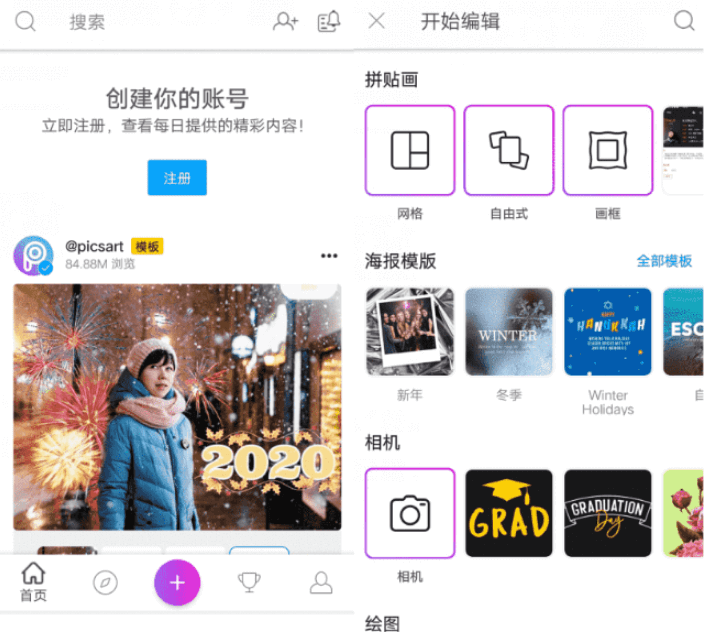Image resolution: width=705 pixels, height=632 pixels.
Task: Open the notifications bell icon
Action: pyautogui.click(x=328, y=22)
